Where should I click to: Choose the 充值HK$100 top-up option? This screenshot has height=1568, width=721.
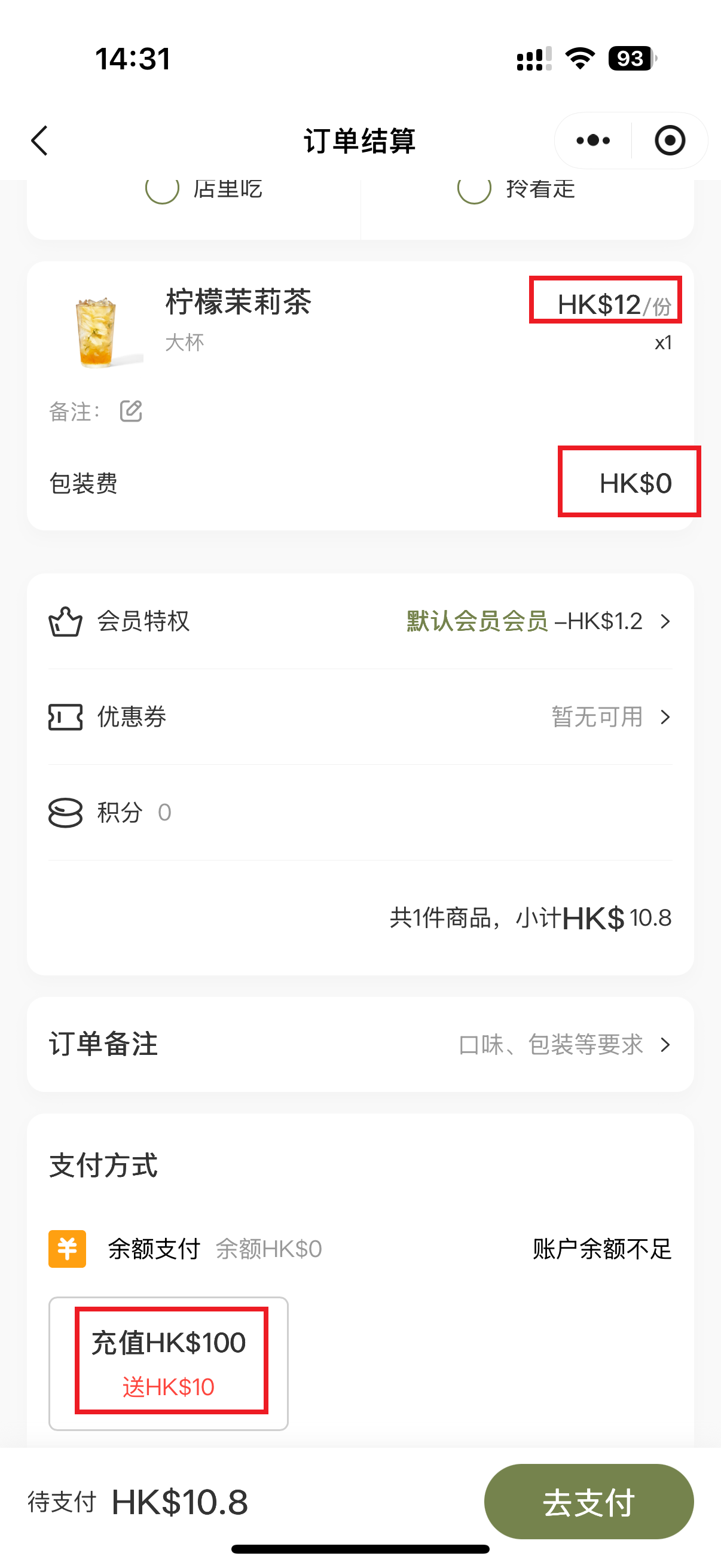[x=169, y=1363]
